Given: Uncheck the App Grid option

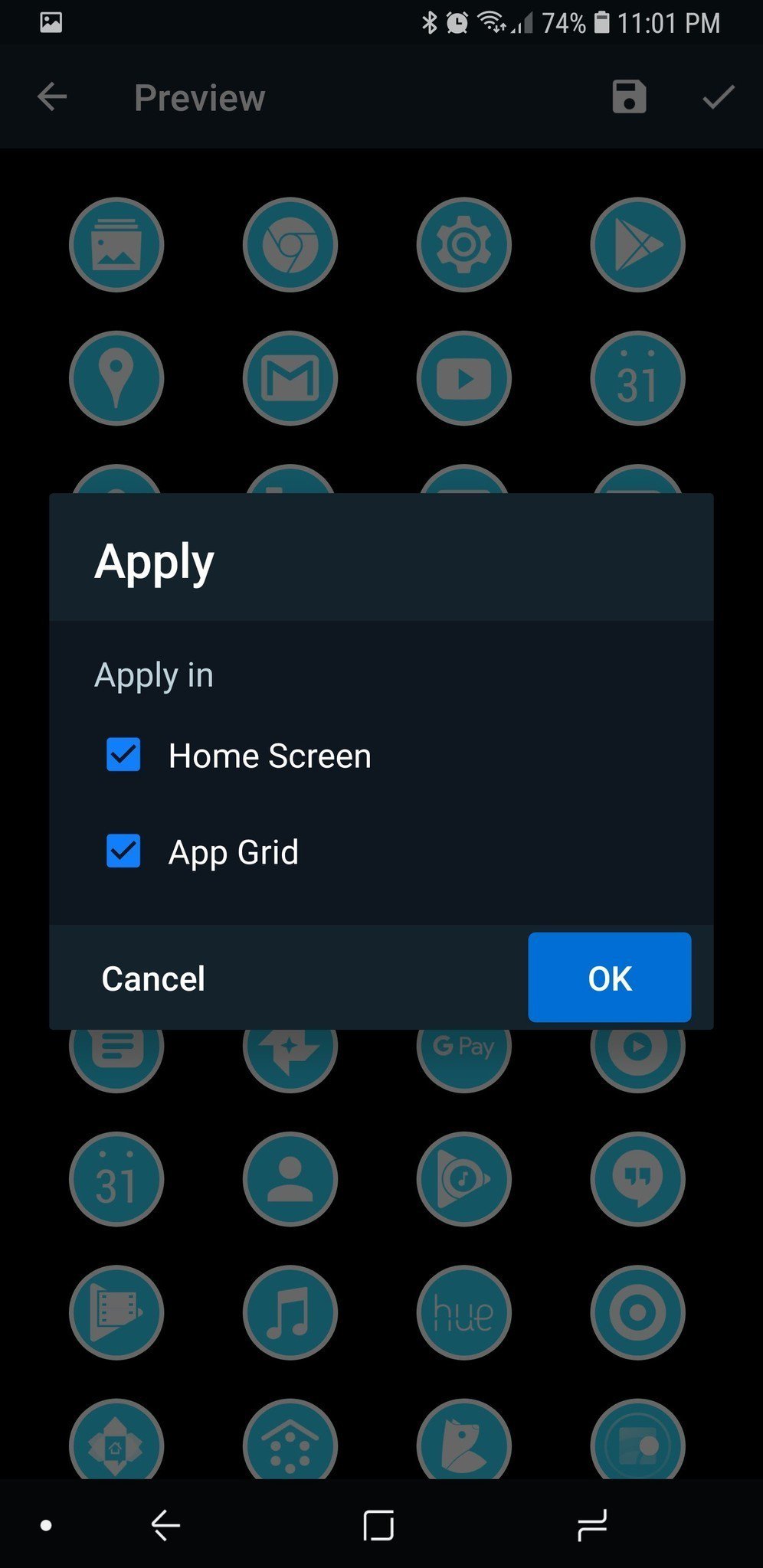Looking at the screenshot, I should [123, 851].
